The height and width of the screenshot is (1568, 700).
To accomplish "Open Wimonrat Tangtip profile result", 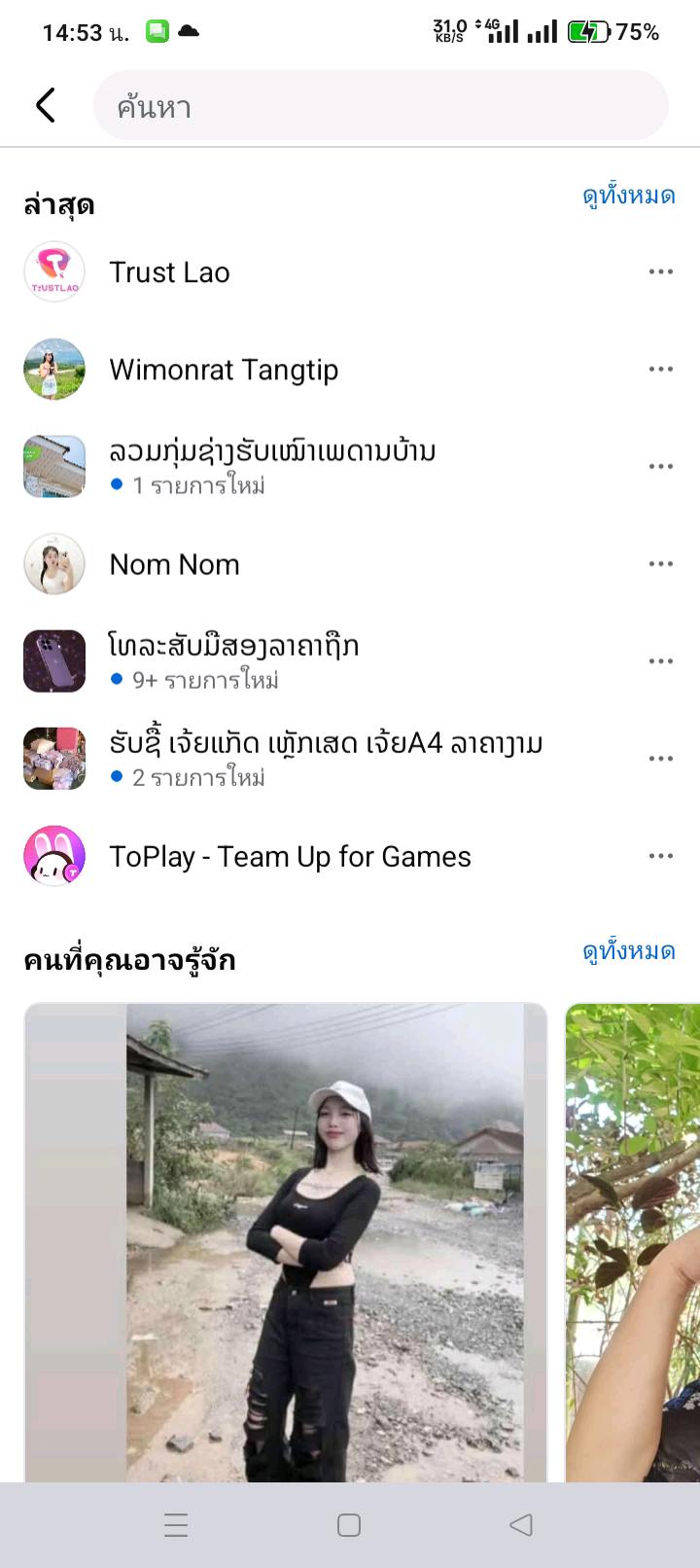I will 224,370.
